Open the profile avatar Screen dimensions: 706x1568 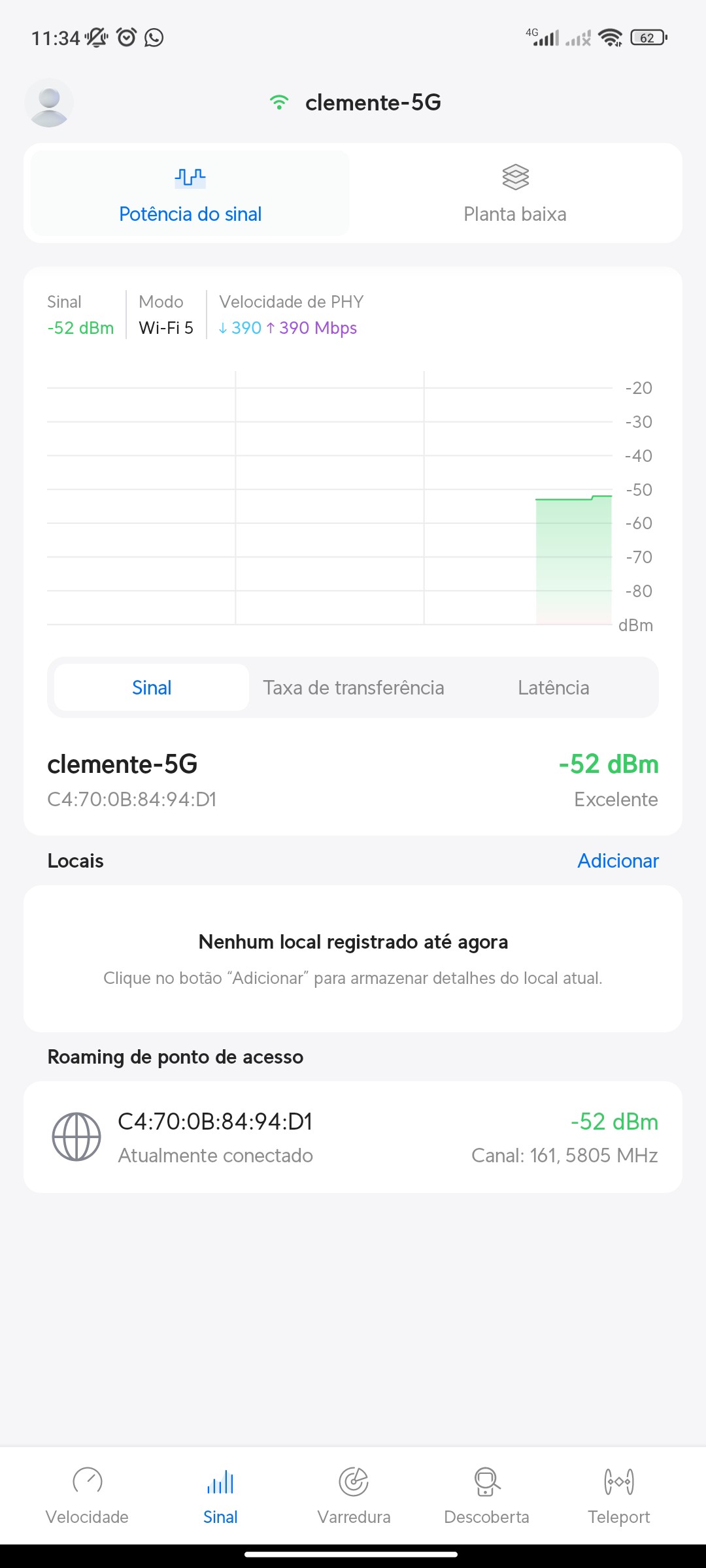pos(49,103)
